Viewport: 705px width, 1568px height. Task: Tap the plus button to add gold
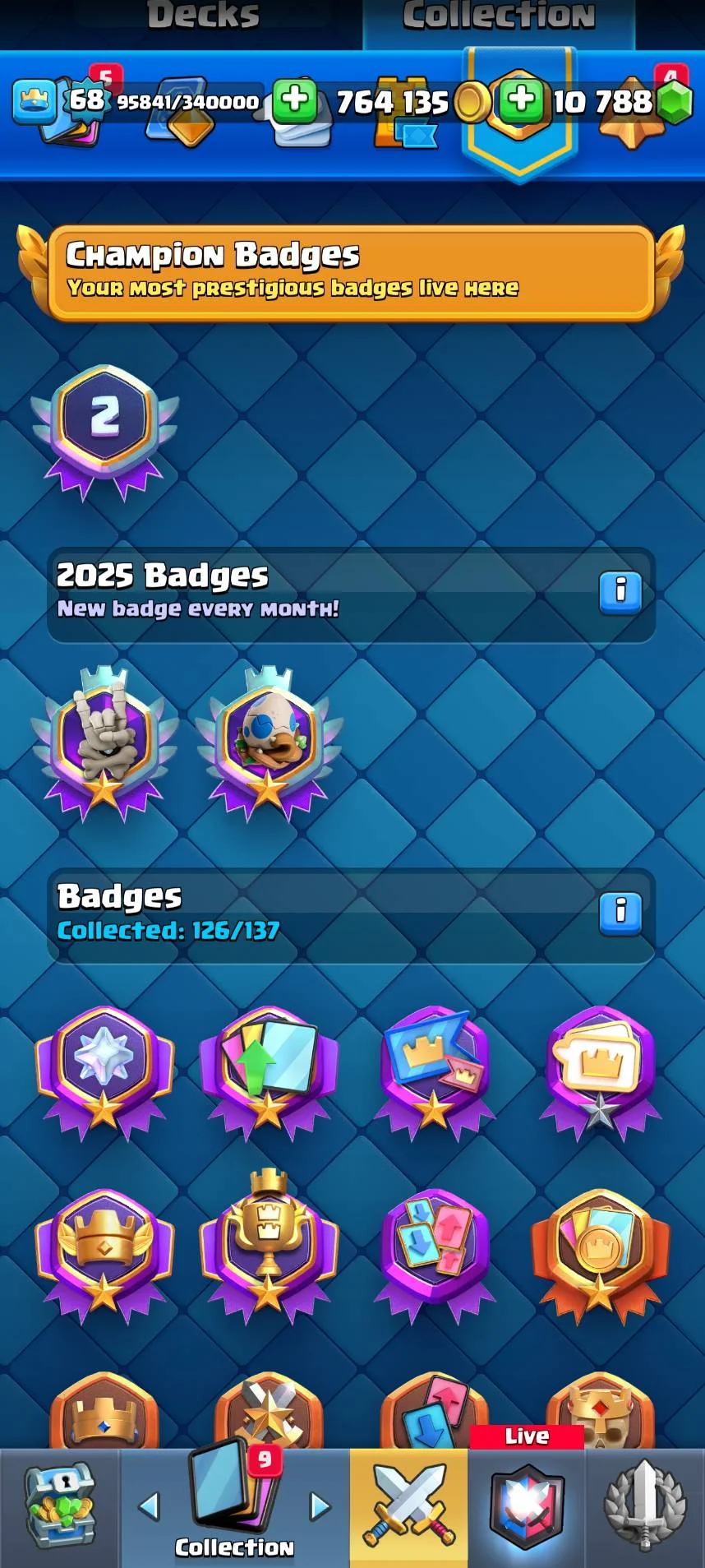click(294, 100)
